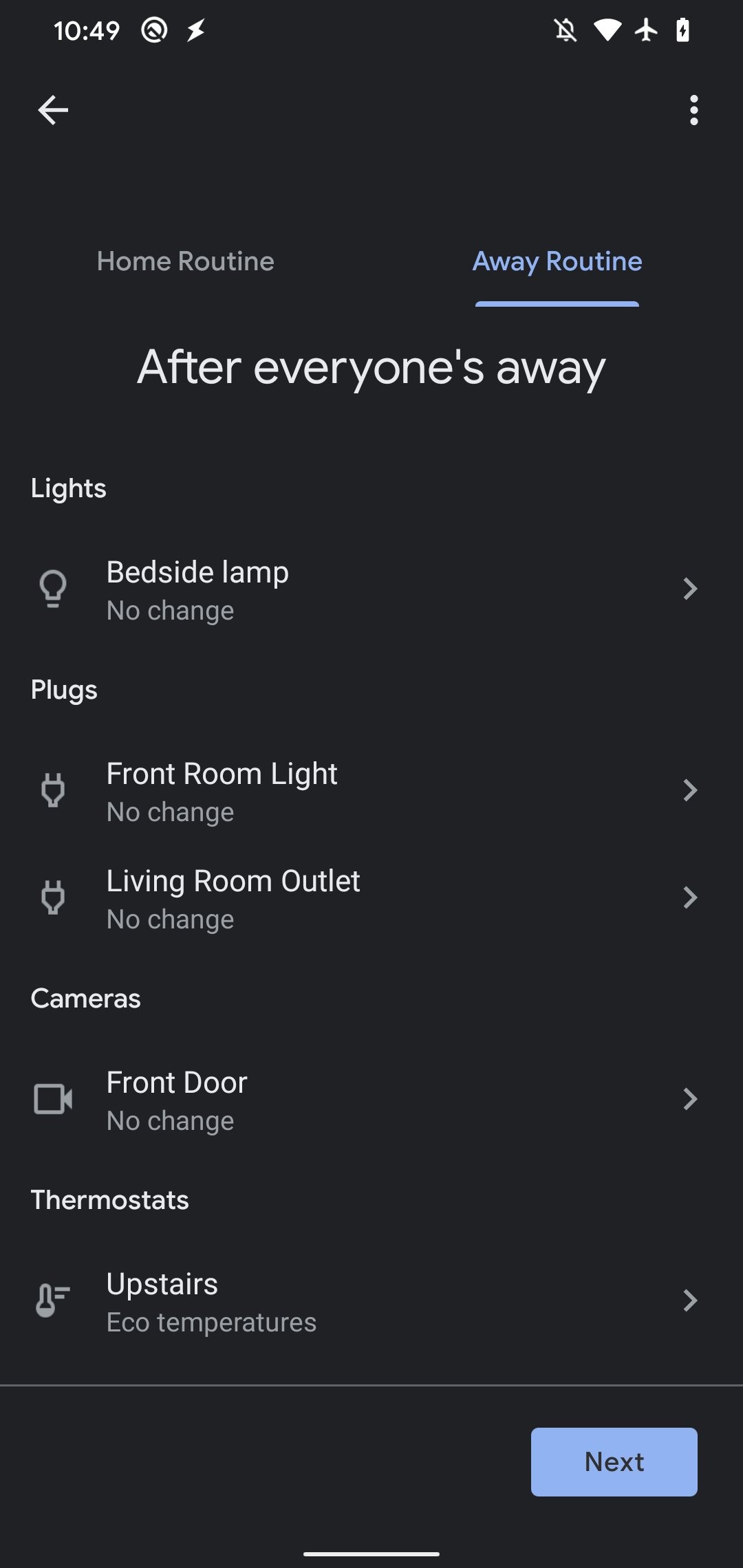Open the Front Room Light plug
Screen dimensions: 743x1568
(x=371, y=792)
